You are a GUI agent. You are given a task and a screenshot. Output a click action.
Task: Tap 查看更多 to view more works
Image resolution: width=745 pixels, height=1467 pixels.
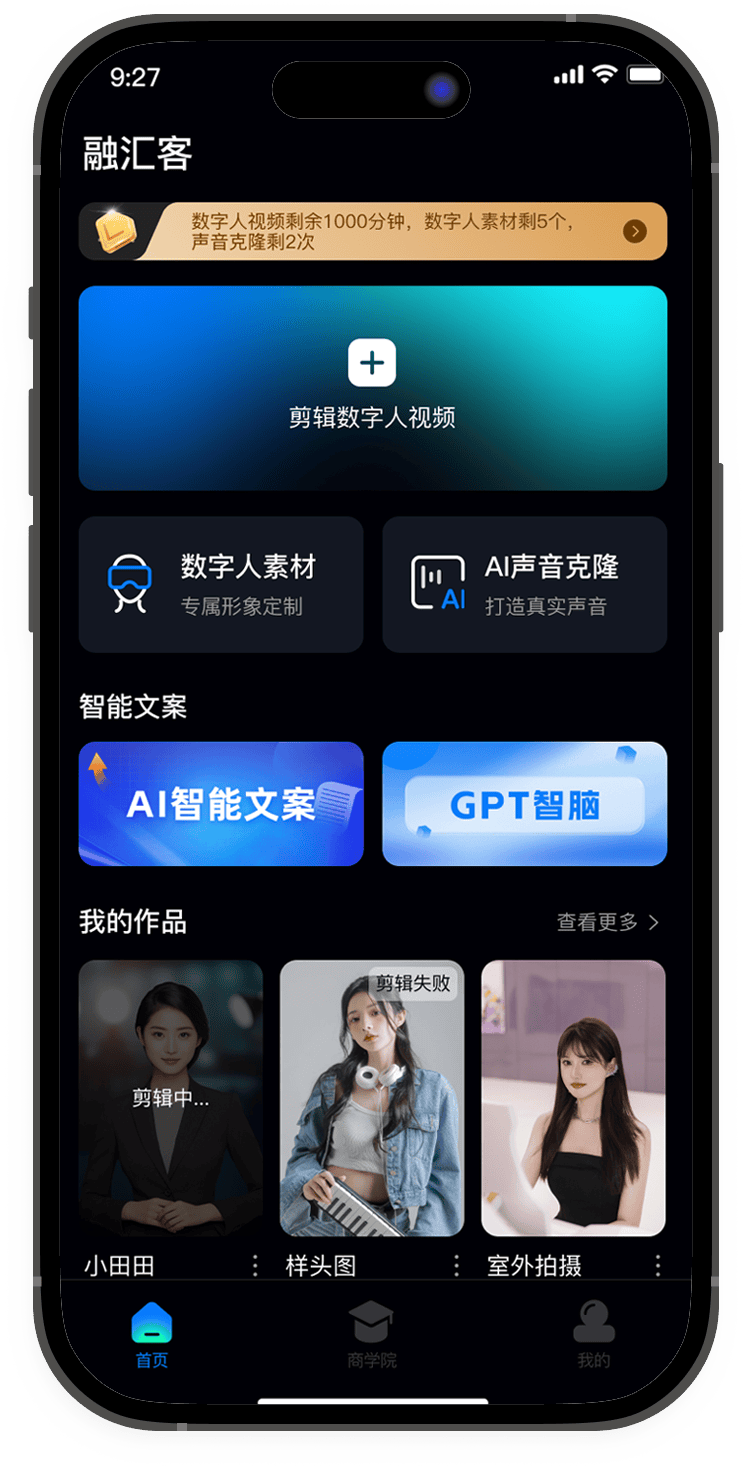(x=607, y=922)
